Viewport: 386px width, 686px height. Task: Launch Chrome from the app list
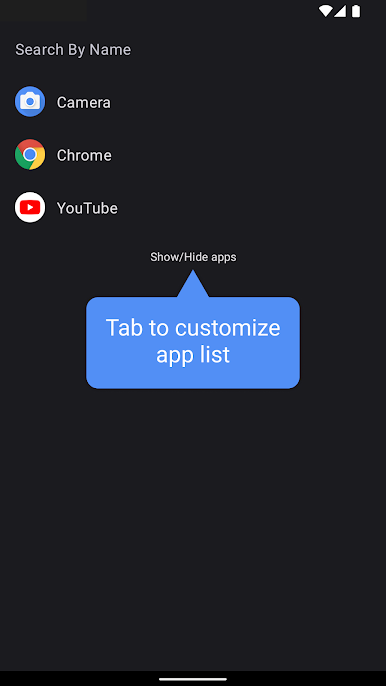click(193, 155)
